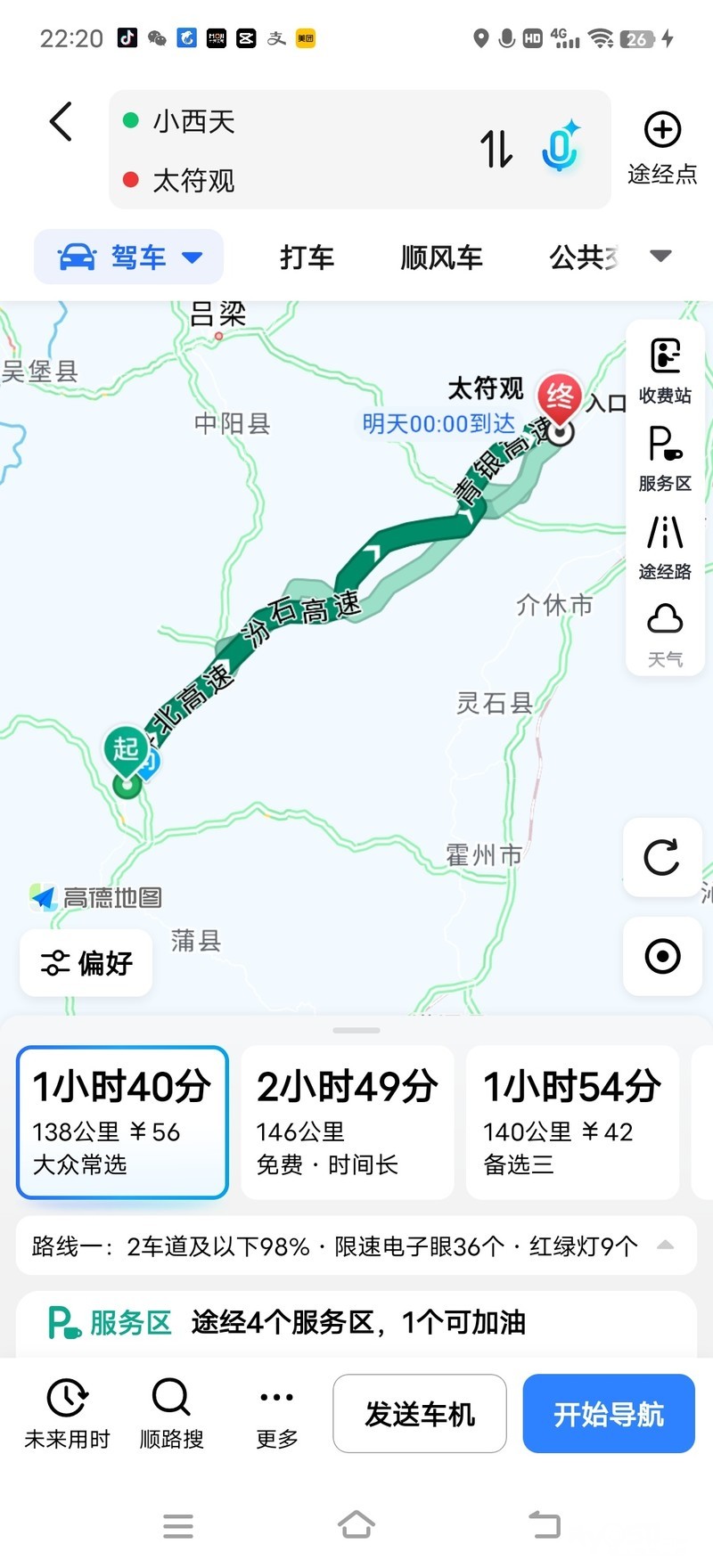713x1568 pixels.
Task: Expand more travel modes arrow
Action: coord(660,257)
